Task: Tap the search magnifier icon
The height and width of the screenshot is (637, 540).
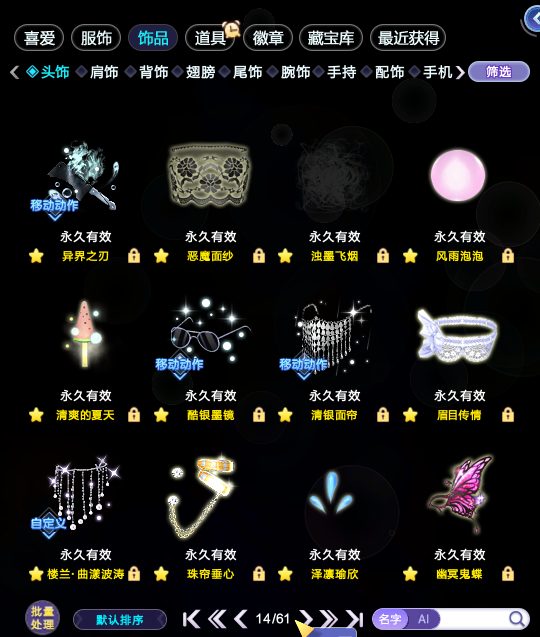Action: (516, 619)
